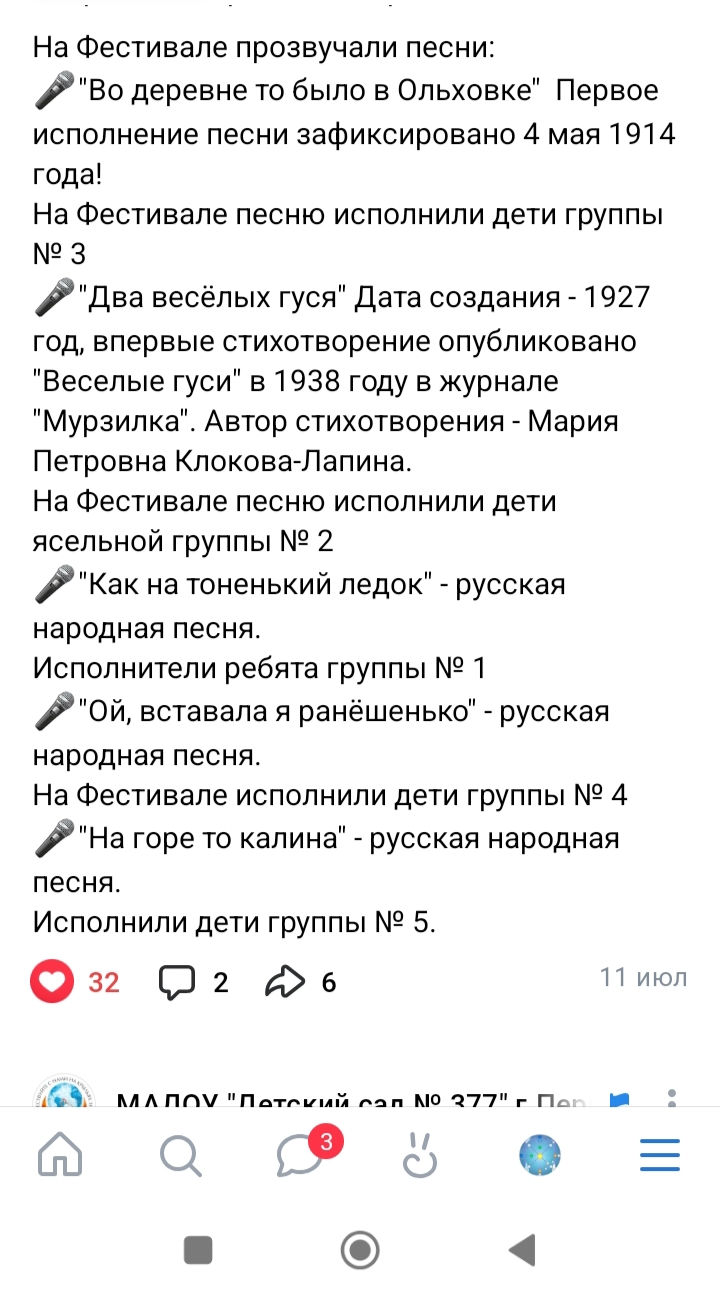Screen dimensions: 720x1297
Task: Like the festival songs post
Action: [x=52, y=982]
